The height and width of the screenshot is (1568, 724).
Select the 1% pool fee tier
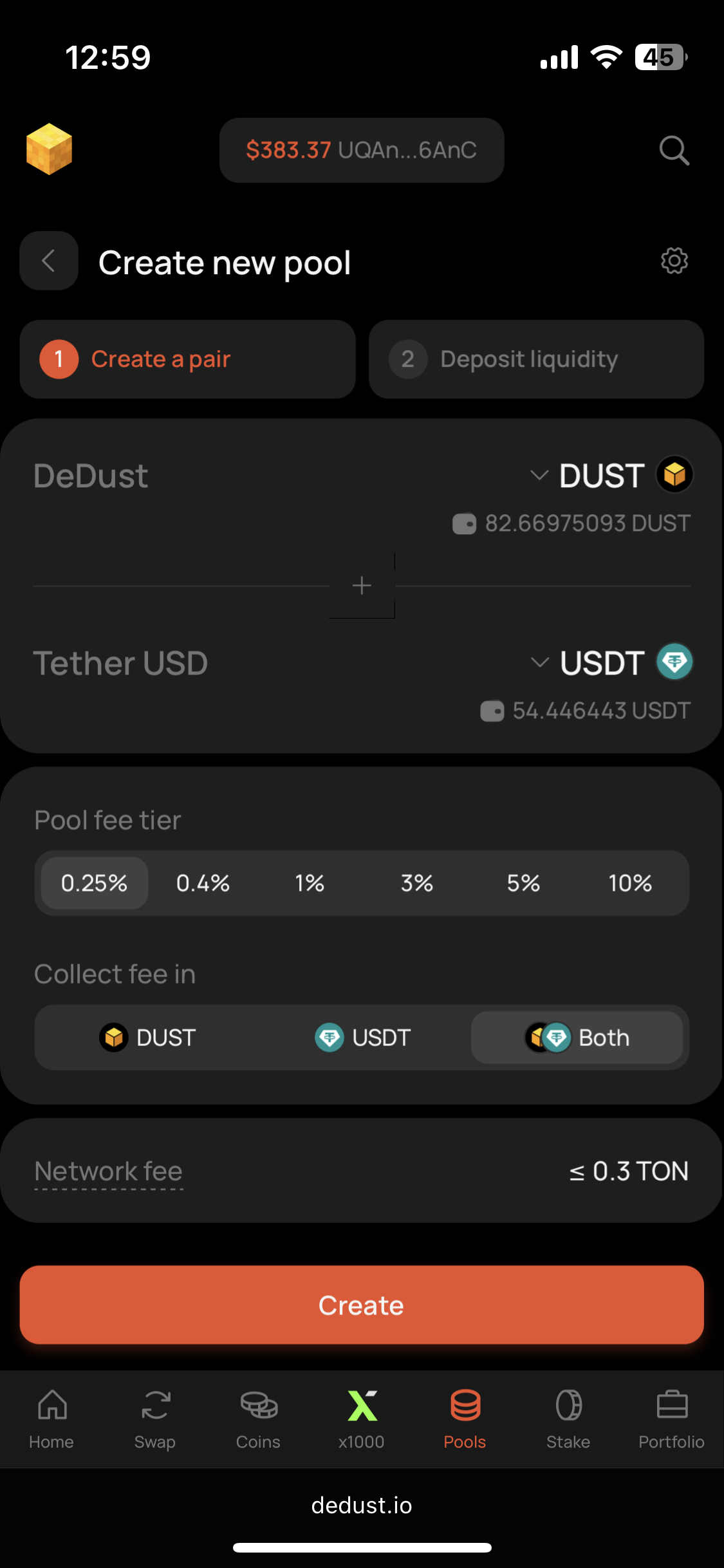pyautogui.click(x=310, y=883)
